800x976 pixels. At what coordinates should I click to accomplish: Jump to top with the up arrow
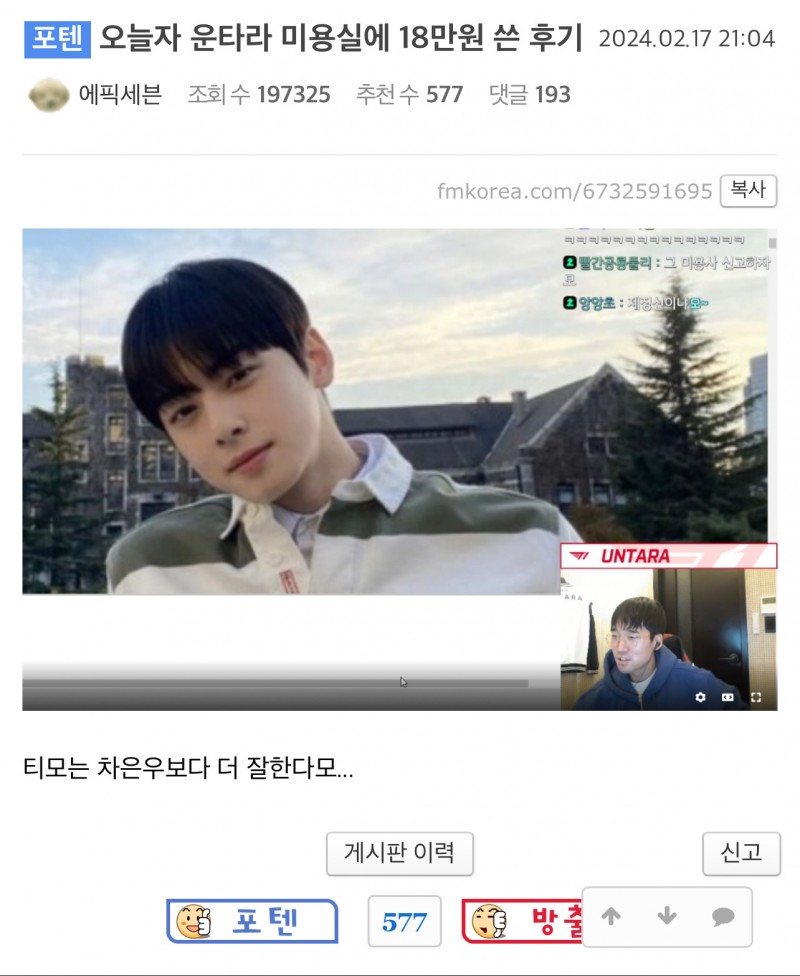[611, 917]
